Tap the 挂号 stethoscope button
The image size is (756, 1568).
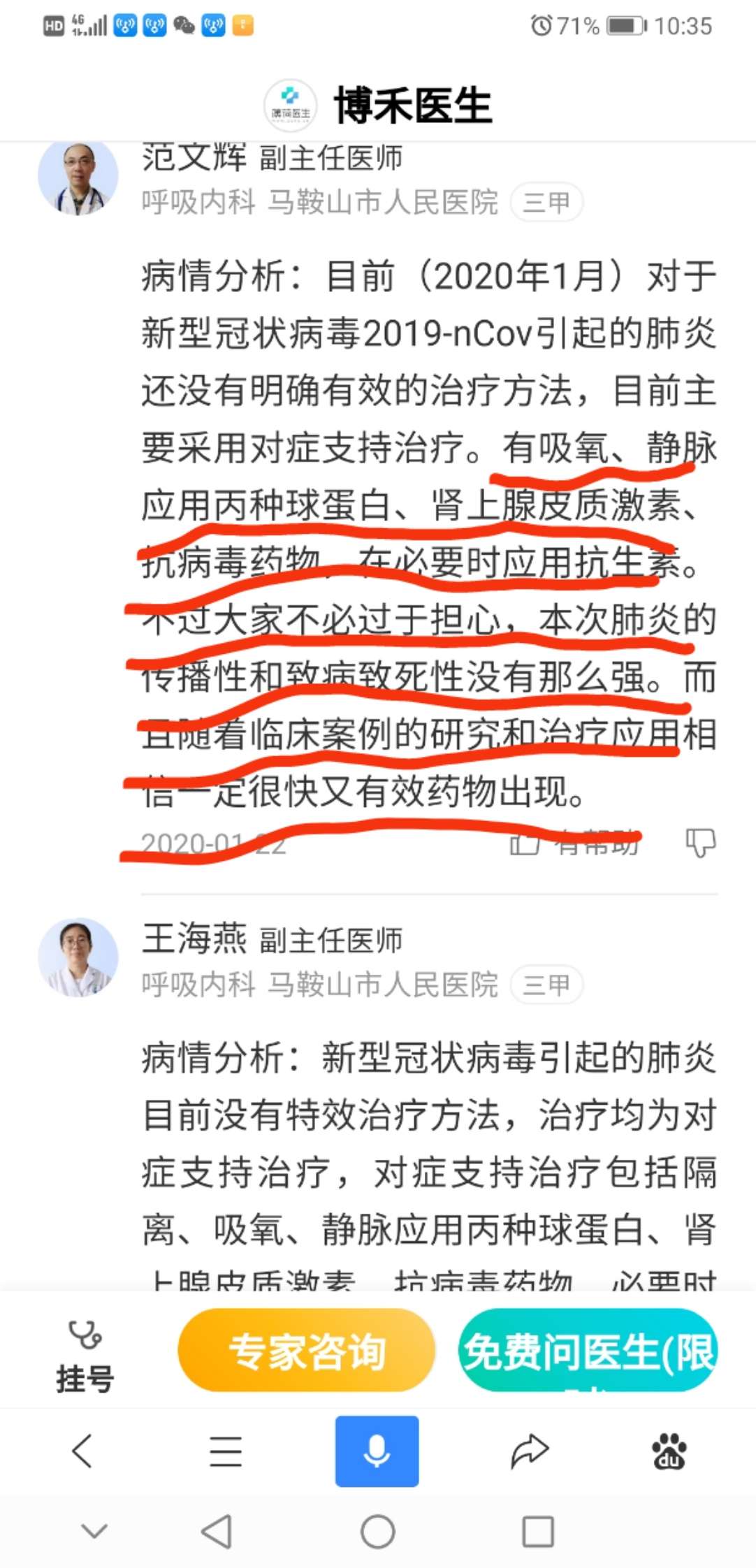tap(85, 1357)
